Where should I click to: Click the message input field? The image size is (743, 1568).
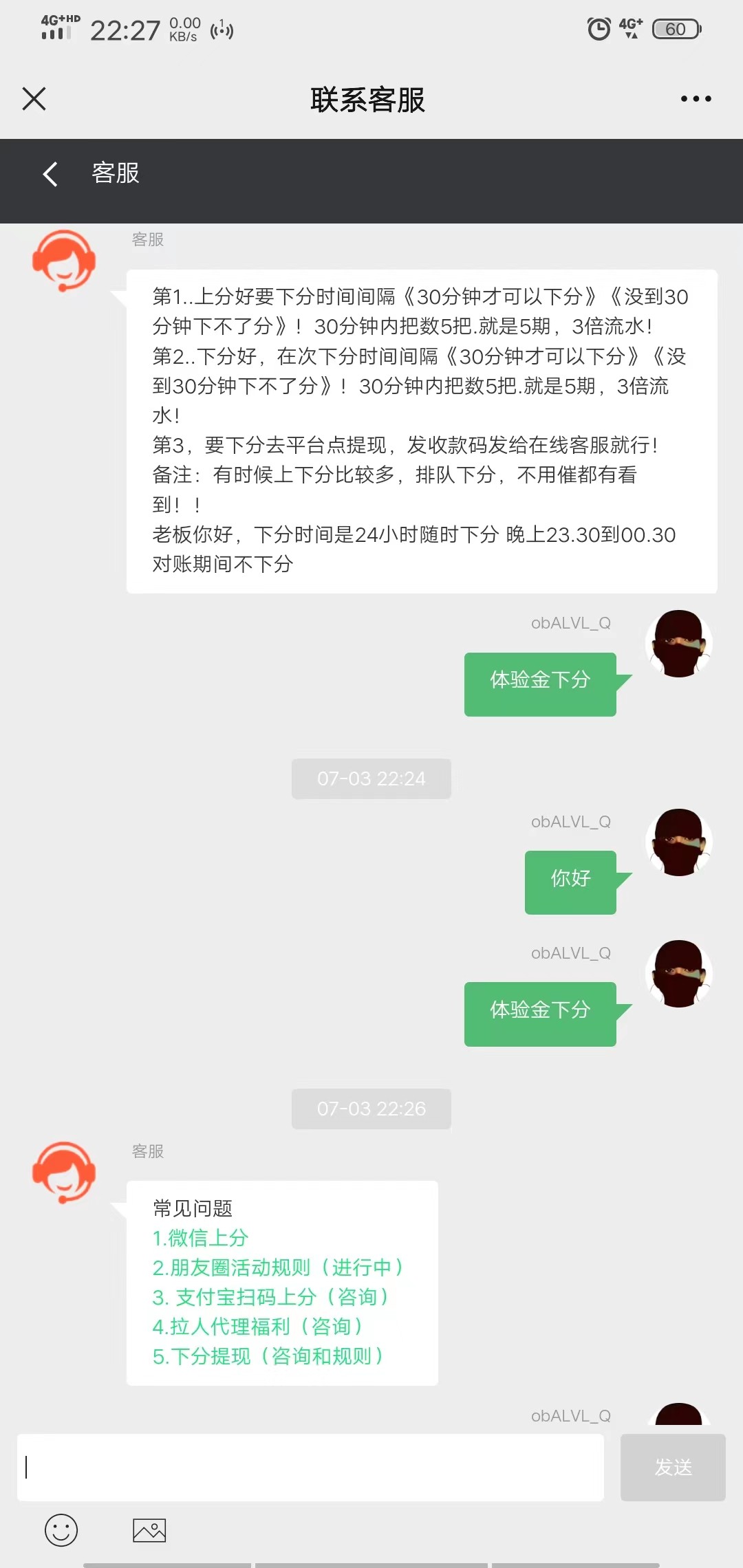pyautogui.click(x=310, y=1468)
